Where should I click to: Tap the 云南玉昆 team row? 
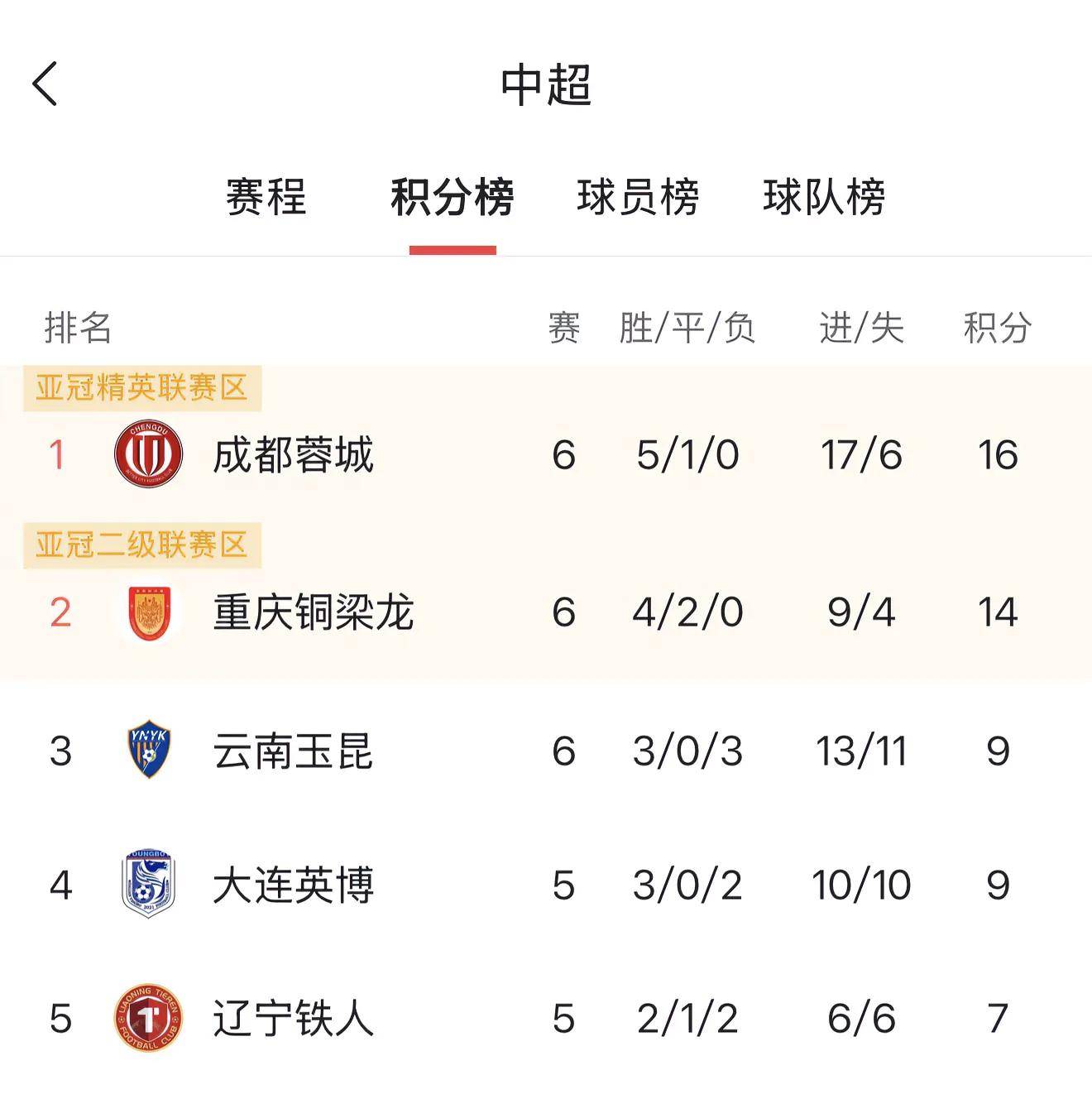pos(294,752)
